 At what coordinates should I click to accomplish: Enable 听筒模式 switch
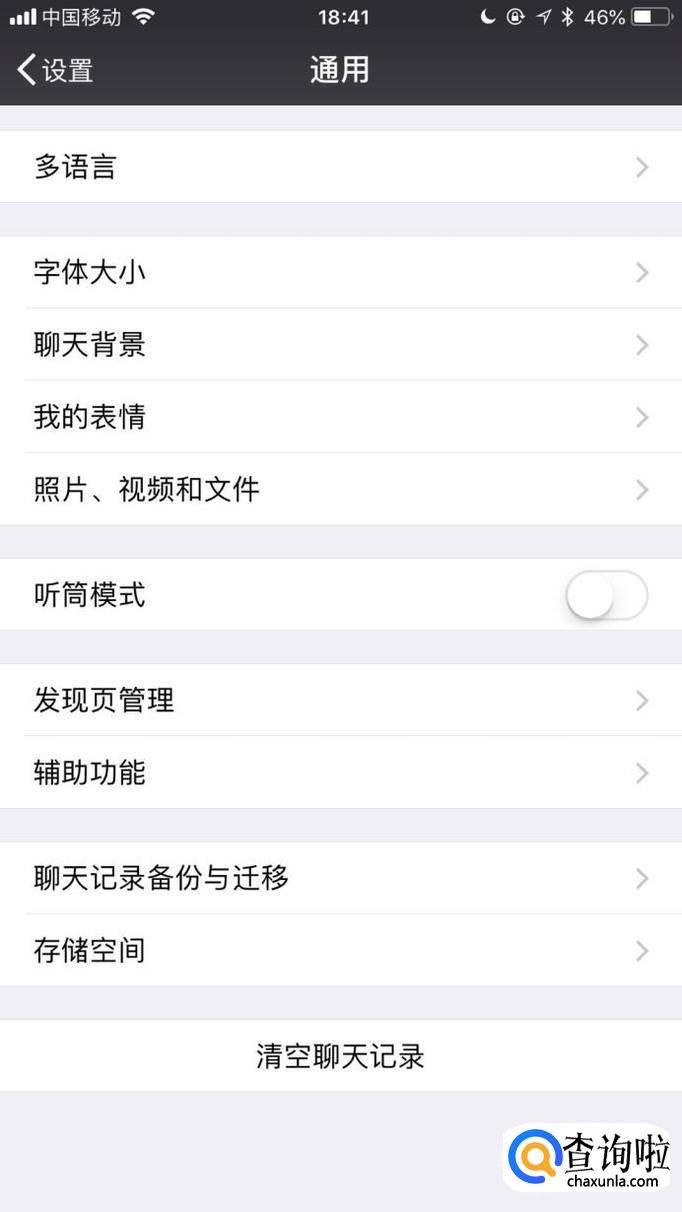click(606, 596)
